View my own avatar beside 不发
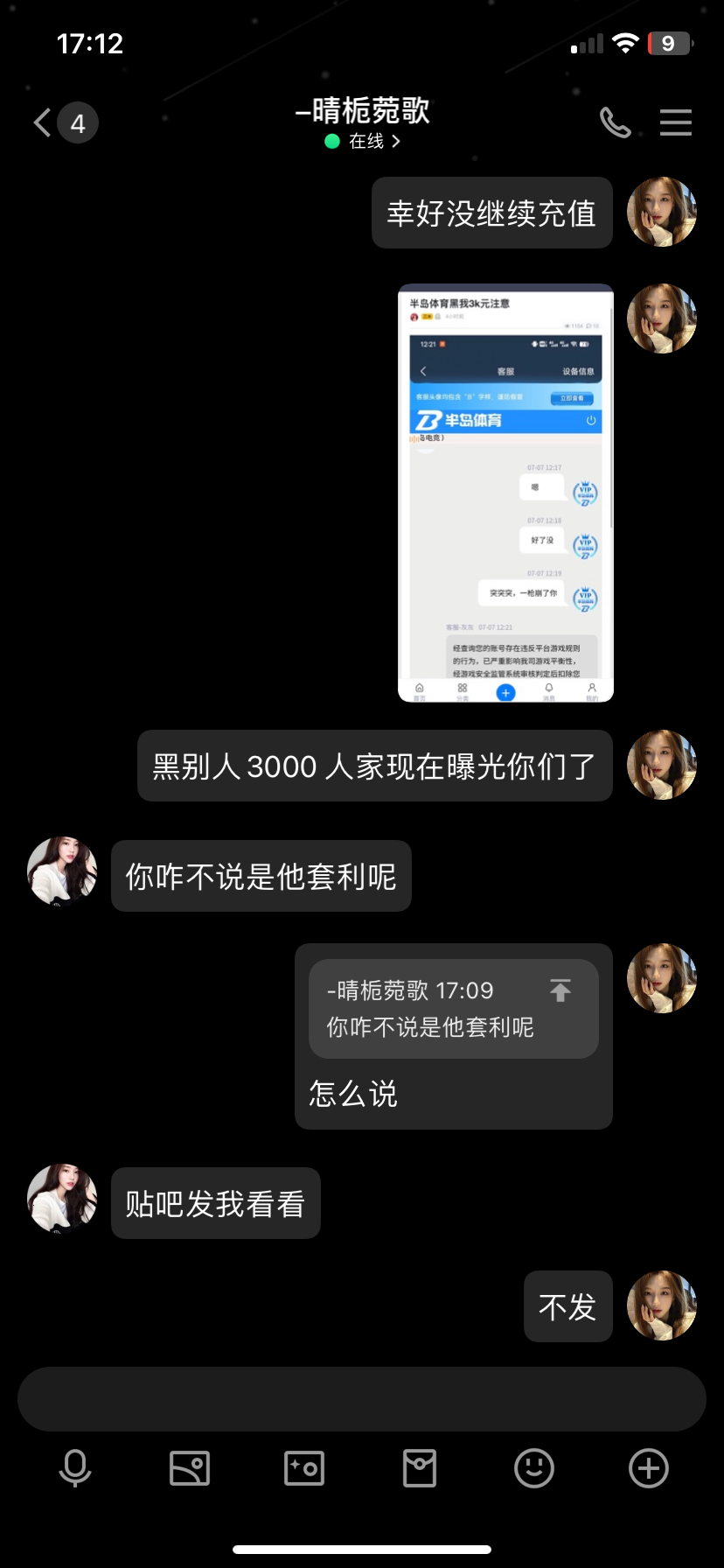 (662, 1305)
